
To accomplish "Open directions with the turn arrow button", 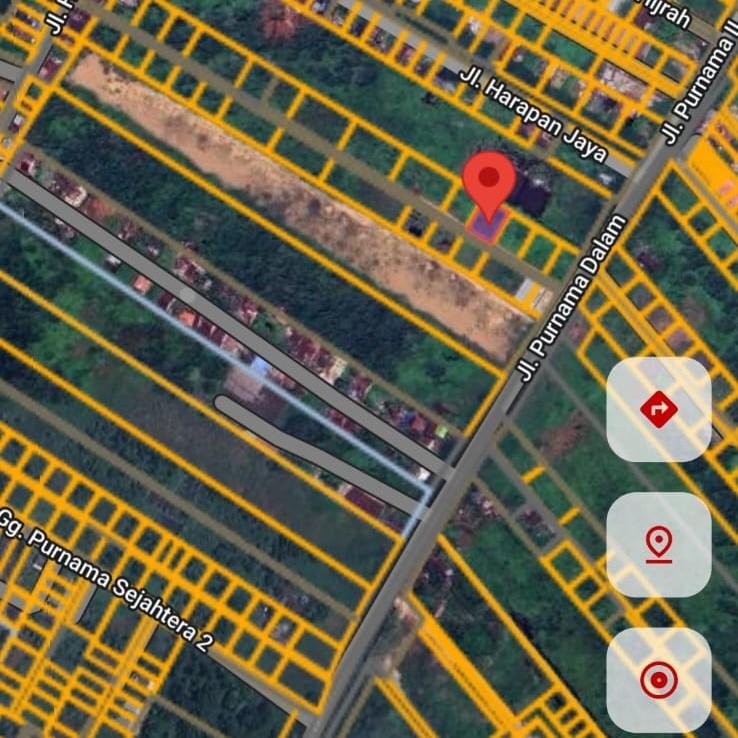I will pos(658,409).
